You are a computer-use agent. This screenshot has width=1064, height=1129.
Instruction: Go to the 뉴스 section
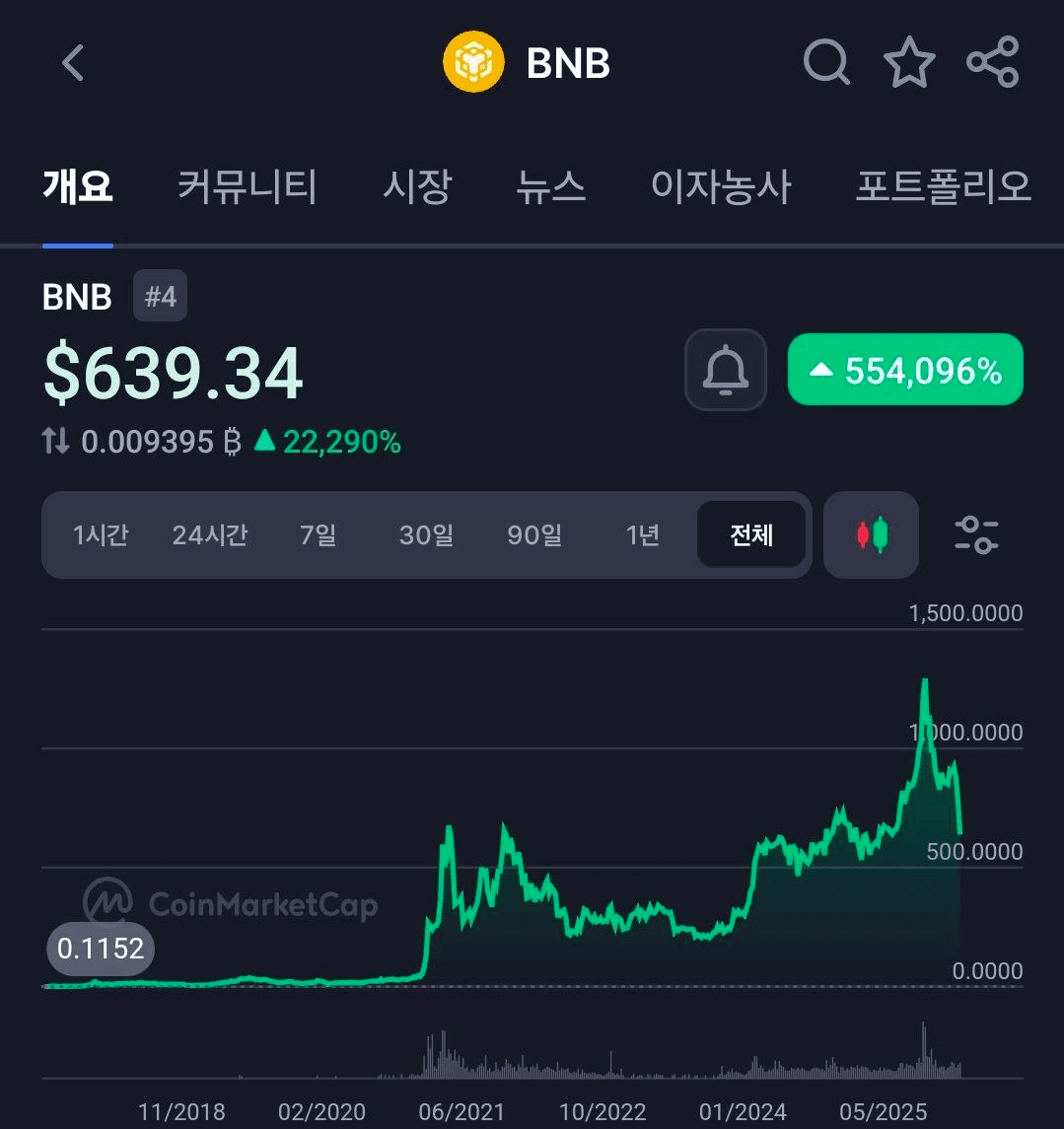553,187
